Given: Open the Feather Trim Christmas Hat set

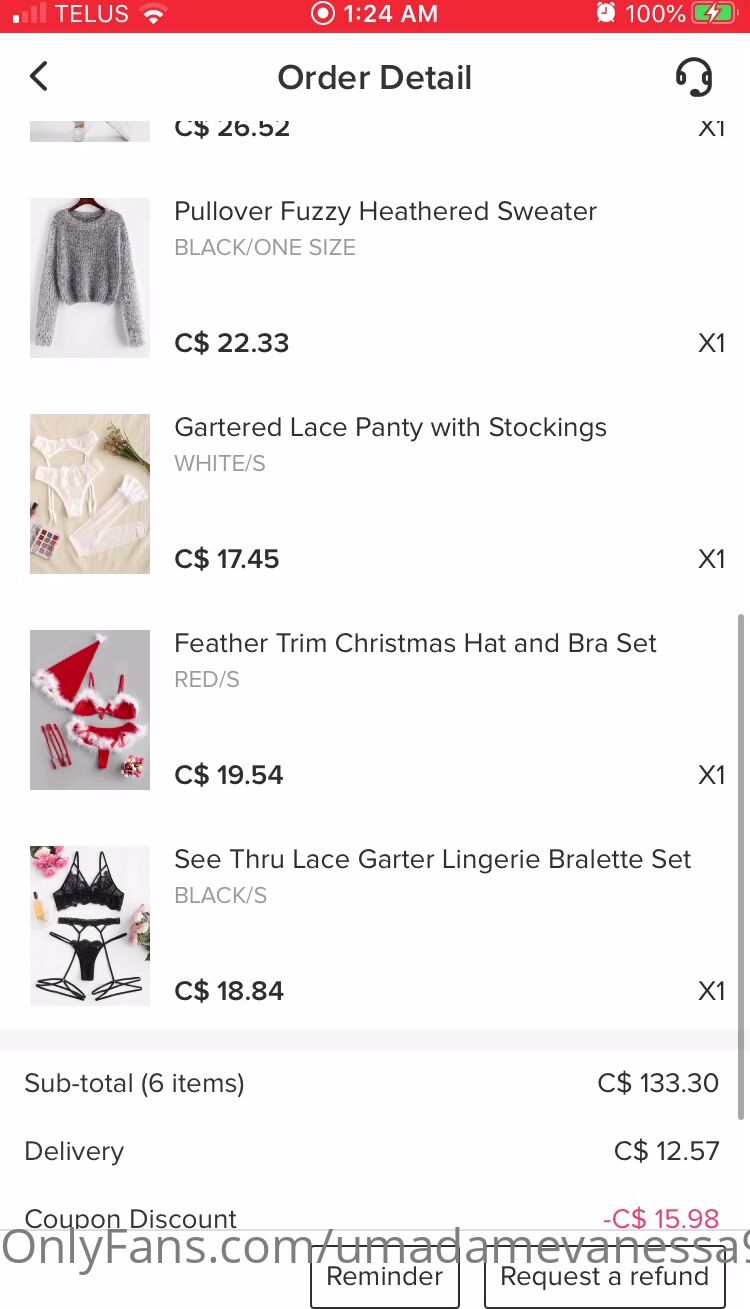Looking at the screenshot, I should pos(415,644).
